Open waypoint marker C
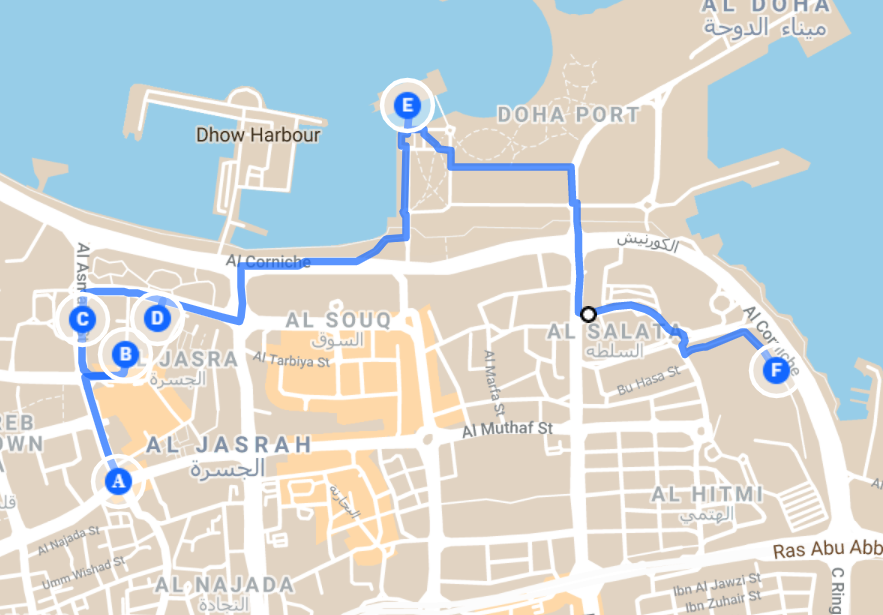883x615 pixels. pos(84,321)
